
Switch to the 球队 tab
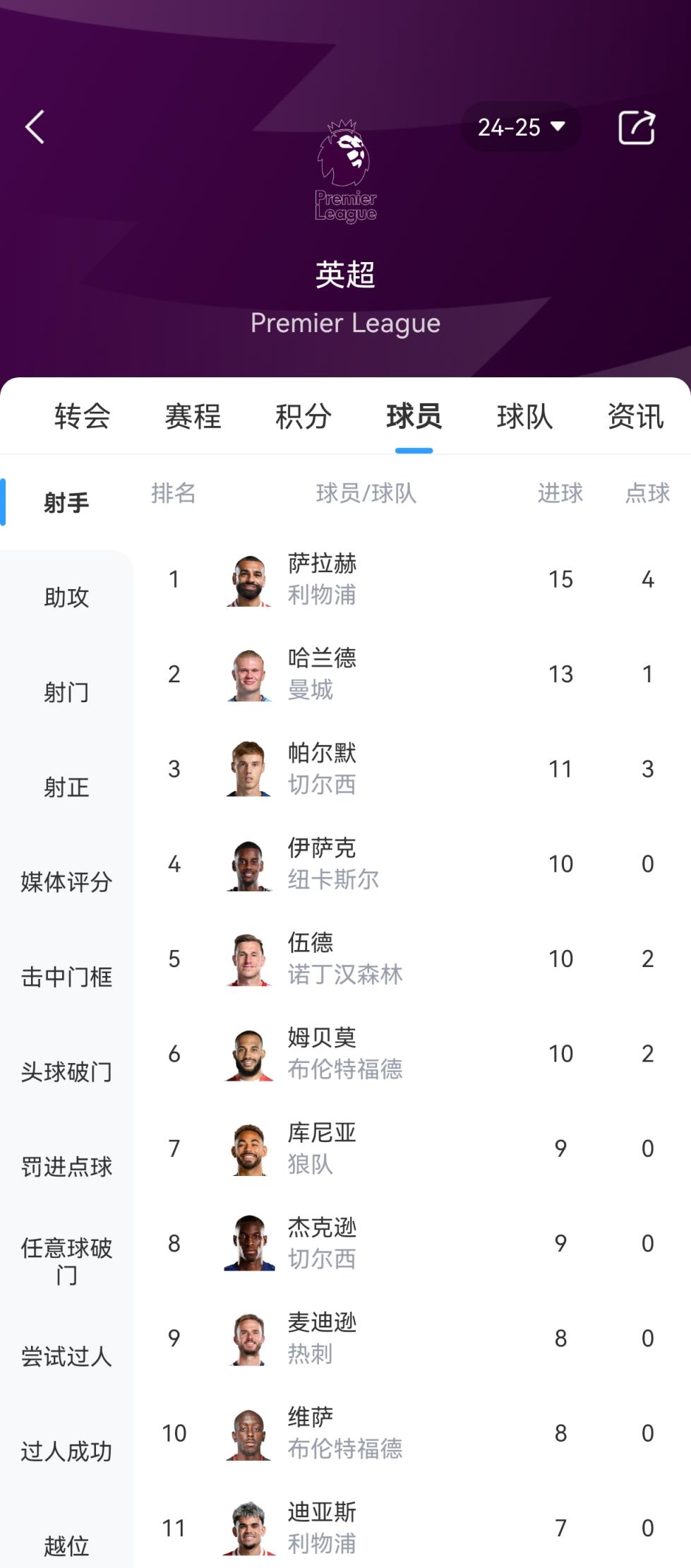click(x=525, y=416)
